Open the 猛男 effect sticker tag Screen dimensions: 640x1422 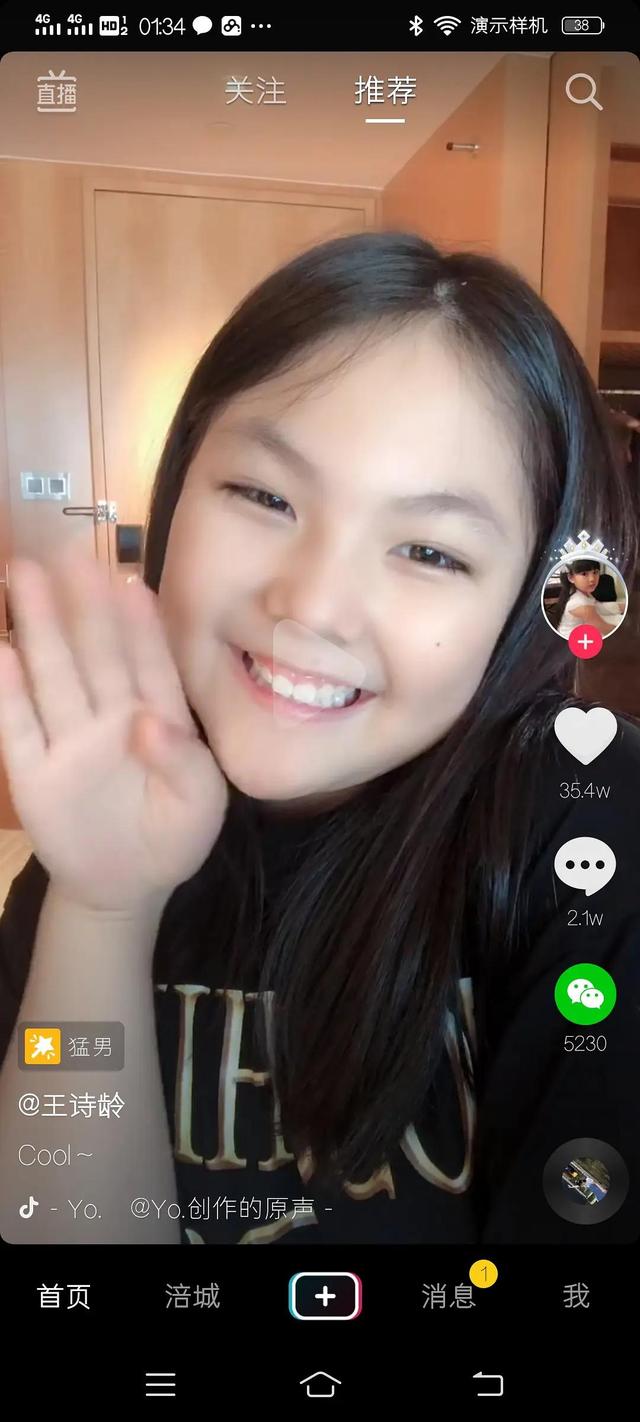tap(71, 1047)
